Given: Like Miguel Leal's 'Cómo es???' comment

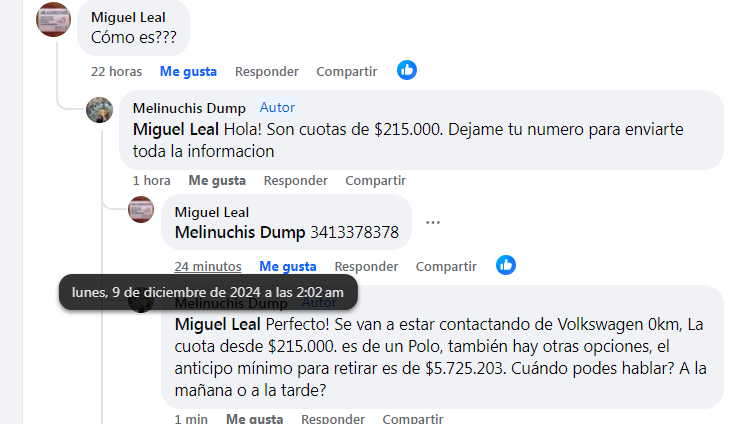Looking at the screenshot, I should tap(188, 71).
